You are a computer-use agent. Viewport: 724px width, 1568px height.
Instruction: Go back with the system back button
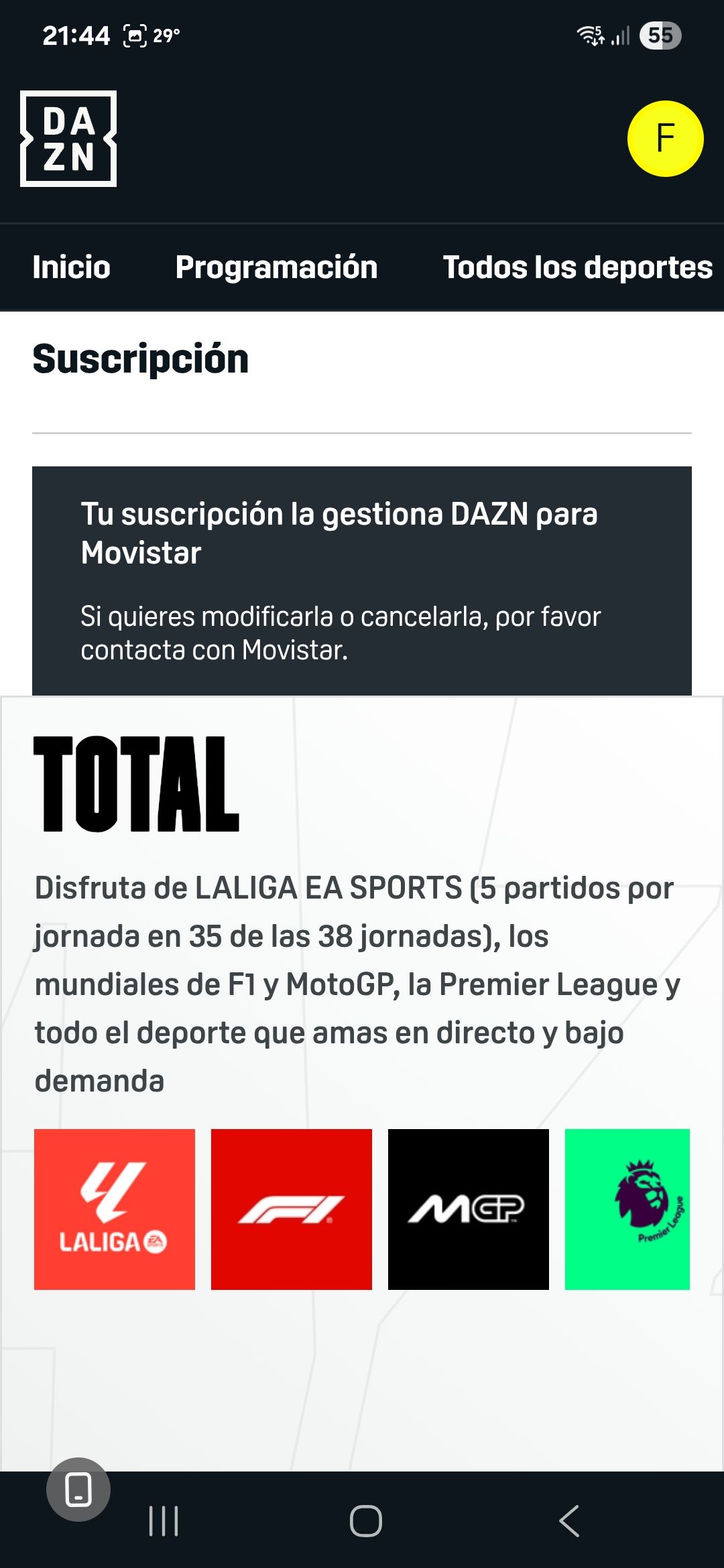568,1520
